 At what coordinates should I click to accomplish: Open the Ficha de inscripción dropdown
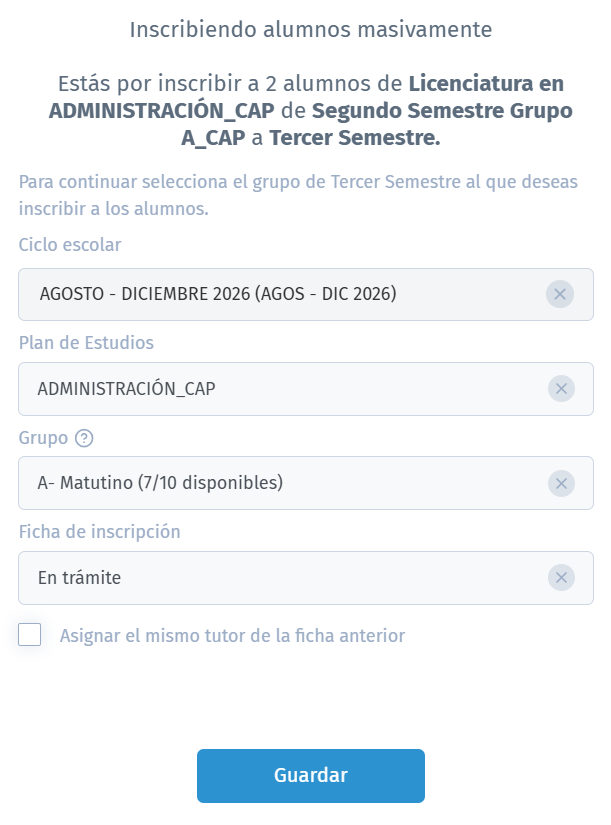click(306, 578)
